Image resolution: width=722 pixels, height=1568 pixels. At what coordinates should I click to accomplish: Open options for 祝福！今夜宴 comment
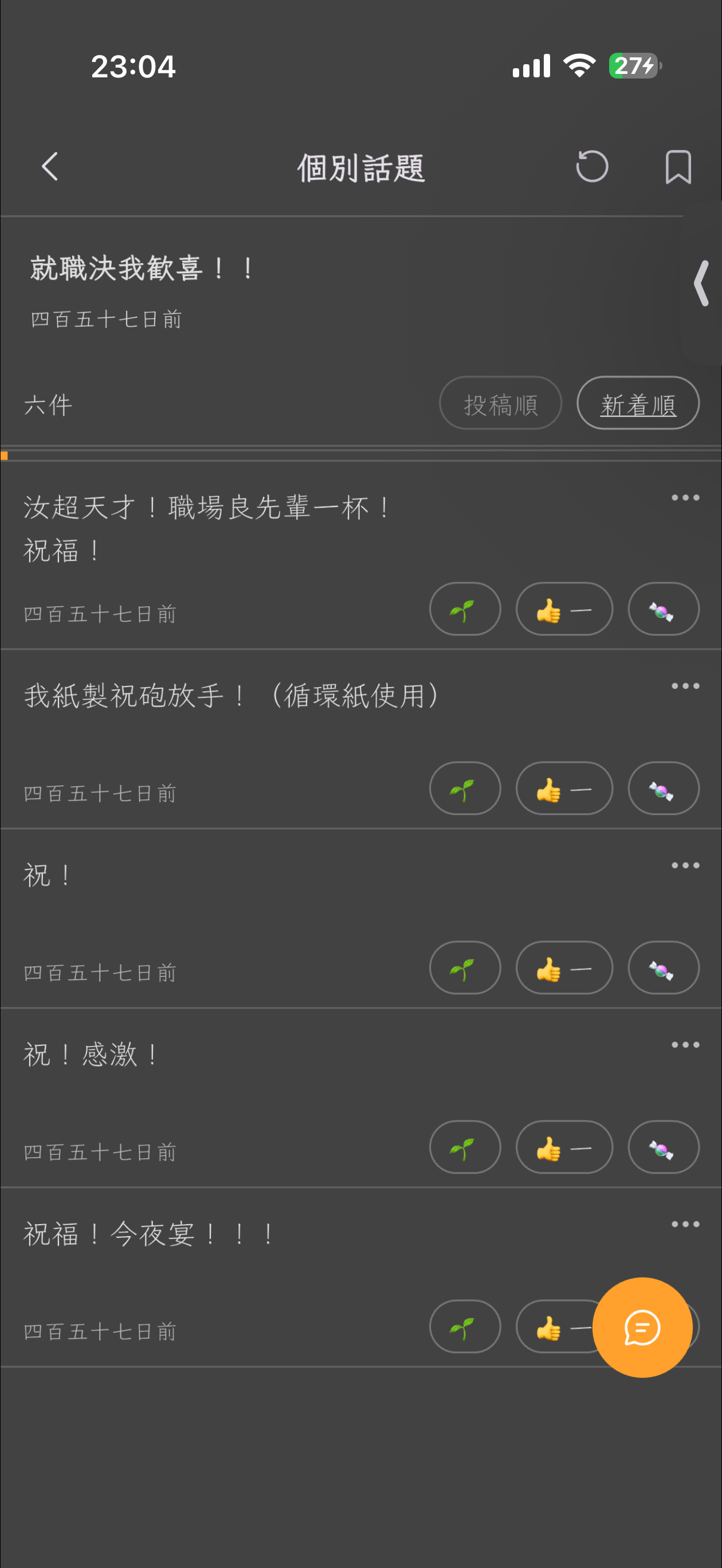(x=685, y=1224)
